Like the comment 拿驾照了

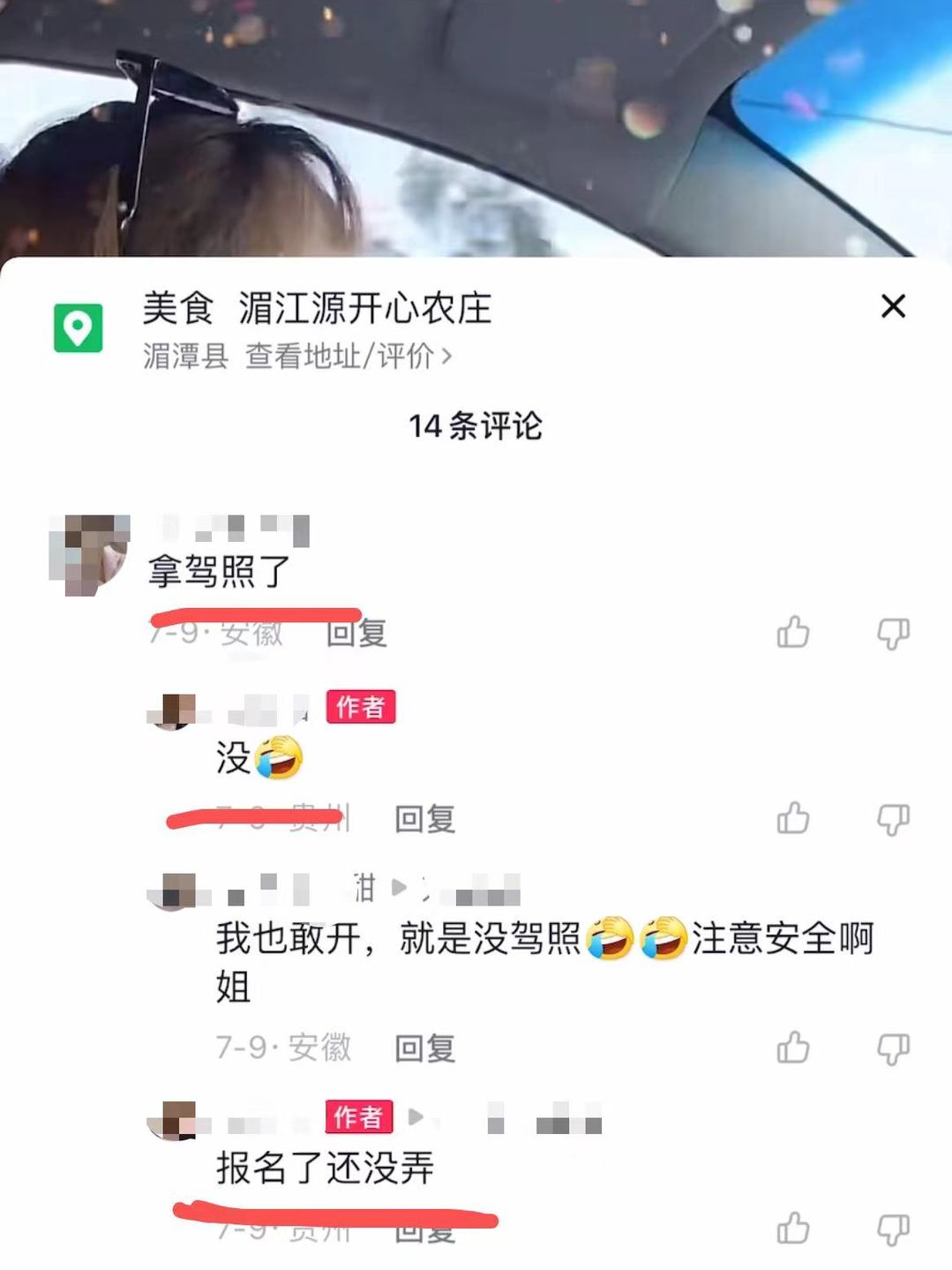[793, 633]
